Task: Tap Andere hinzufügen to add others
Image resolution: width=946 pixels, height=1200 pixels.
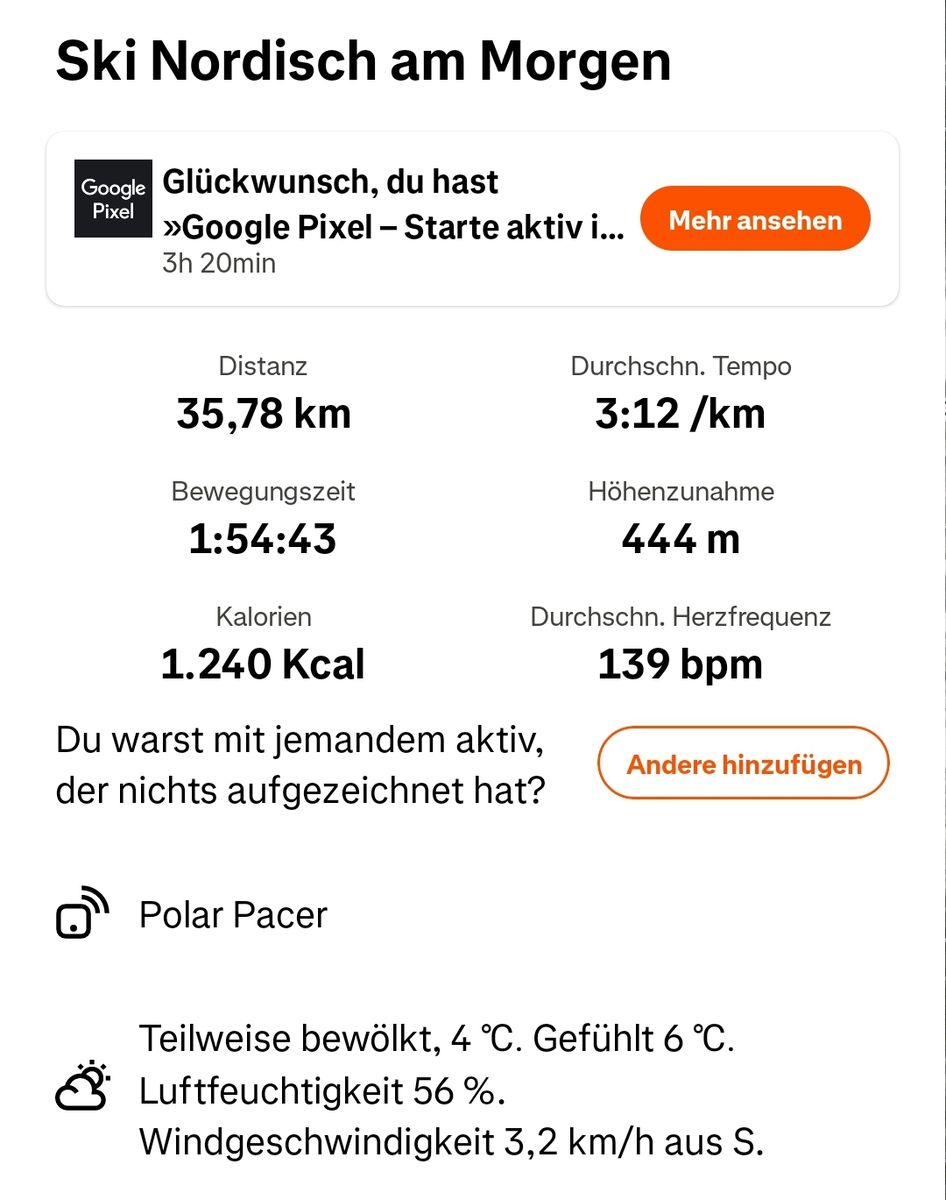Action: (x=743, y=765)
